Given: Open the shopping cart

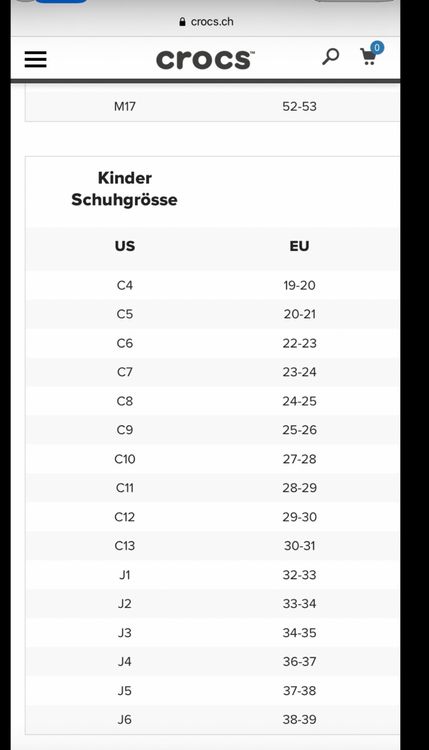Looking at the screenshot, I should [x=371, y=54].
